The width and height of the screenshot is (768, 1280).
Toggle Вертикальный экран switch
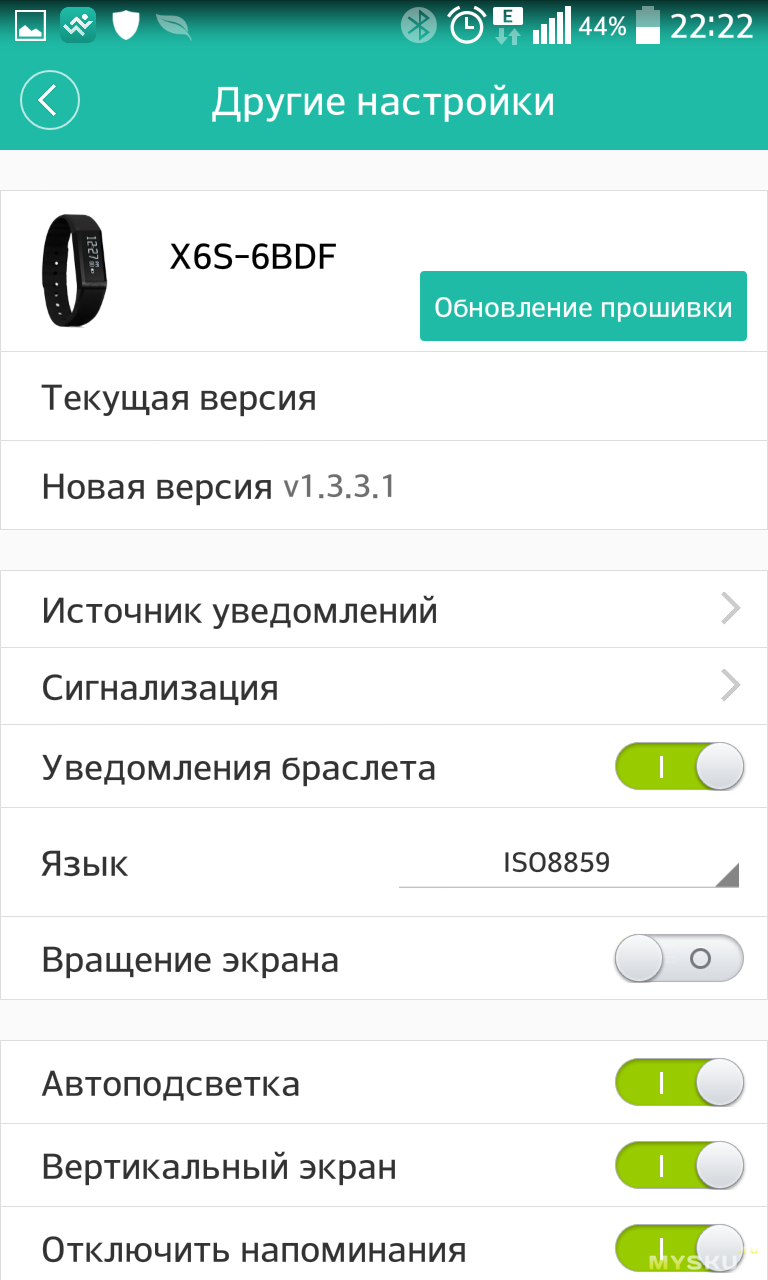[x=679, y=1166]
